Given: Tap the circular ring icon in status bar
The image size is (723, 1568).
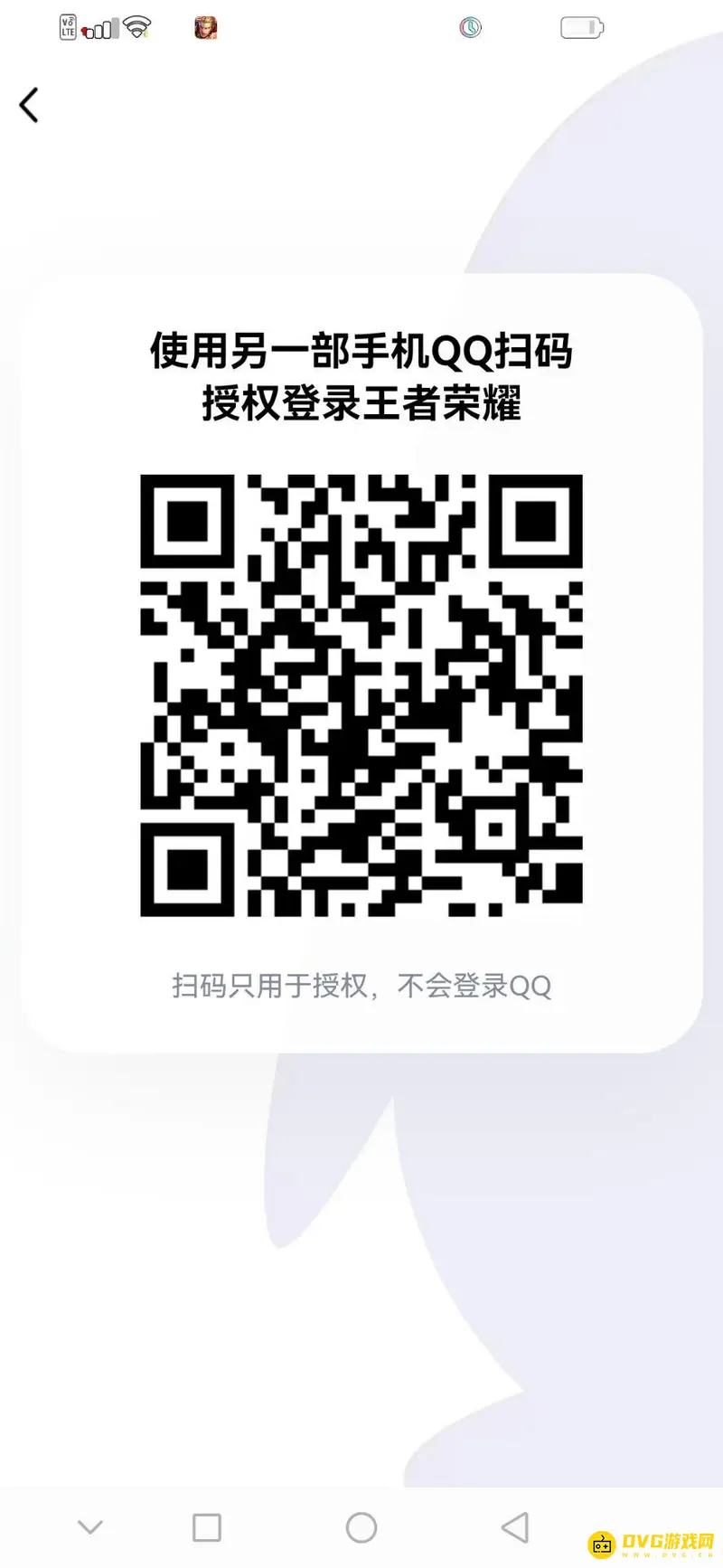Looking at the screenshot, I should coord(472,27).
